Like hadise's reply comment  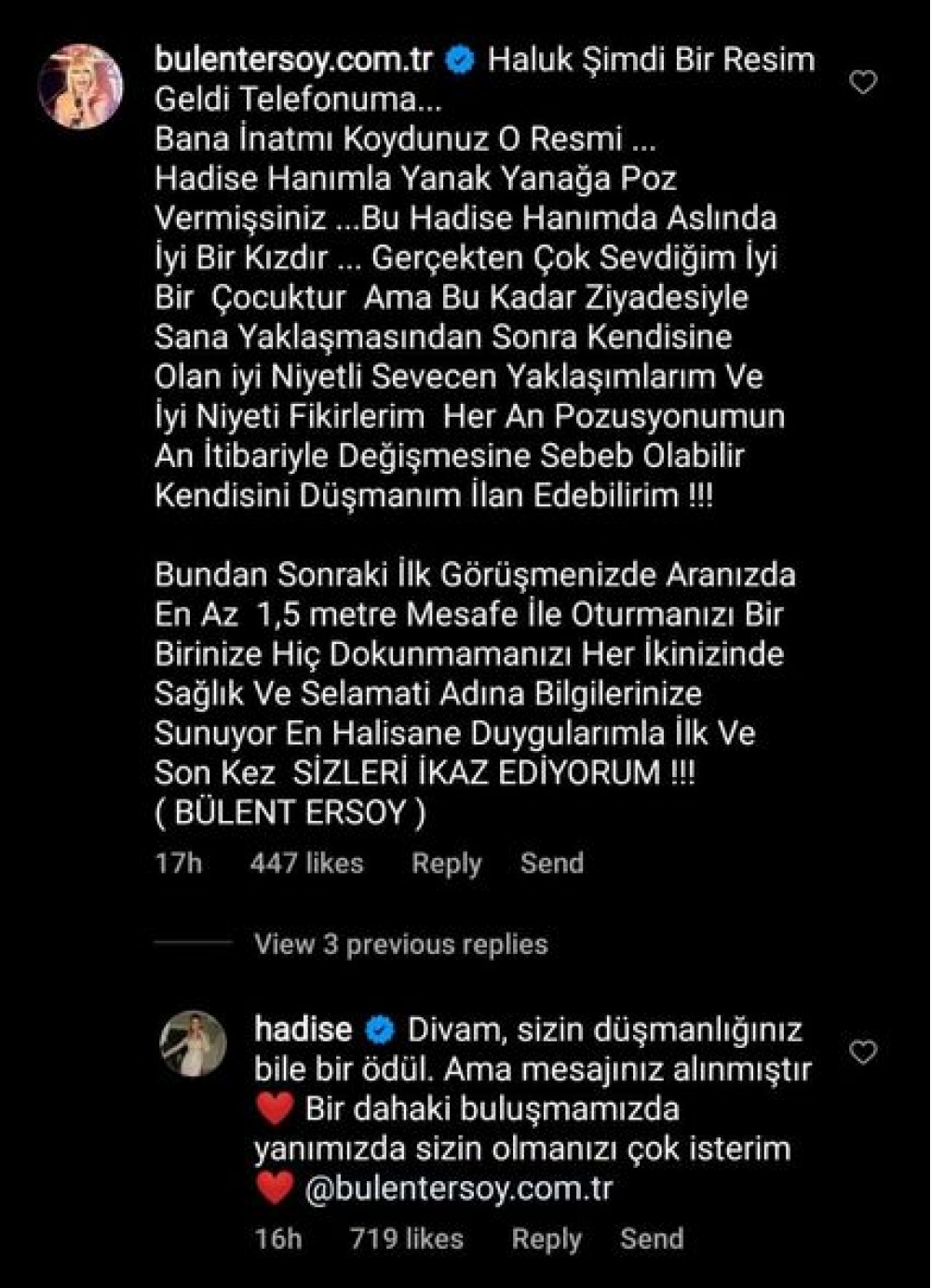(863, 1053)
